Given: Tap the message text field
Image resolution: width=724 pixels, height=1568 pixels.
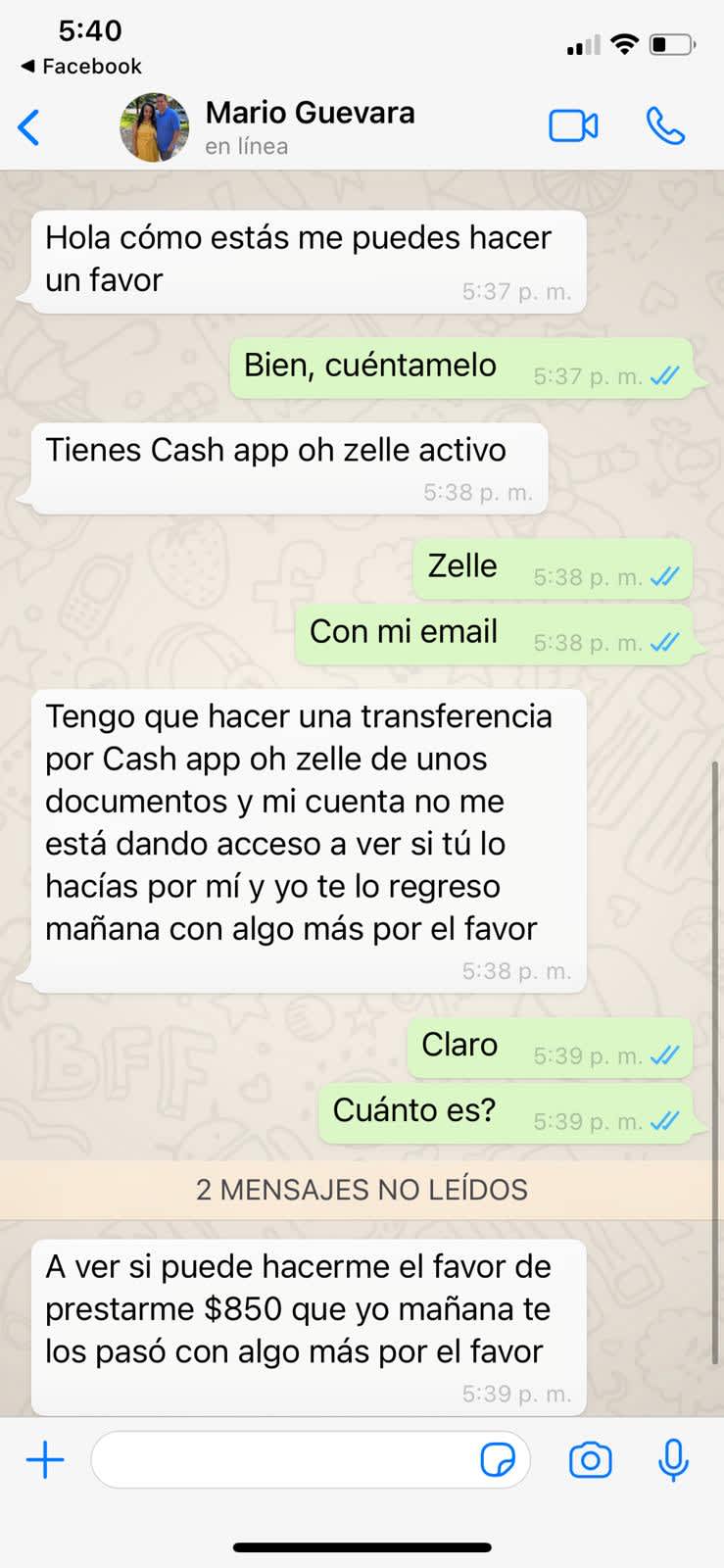Looking at the screenshot, I should [284, 1460].
